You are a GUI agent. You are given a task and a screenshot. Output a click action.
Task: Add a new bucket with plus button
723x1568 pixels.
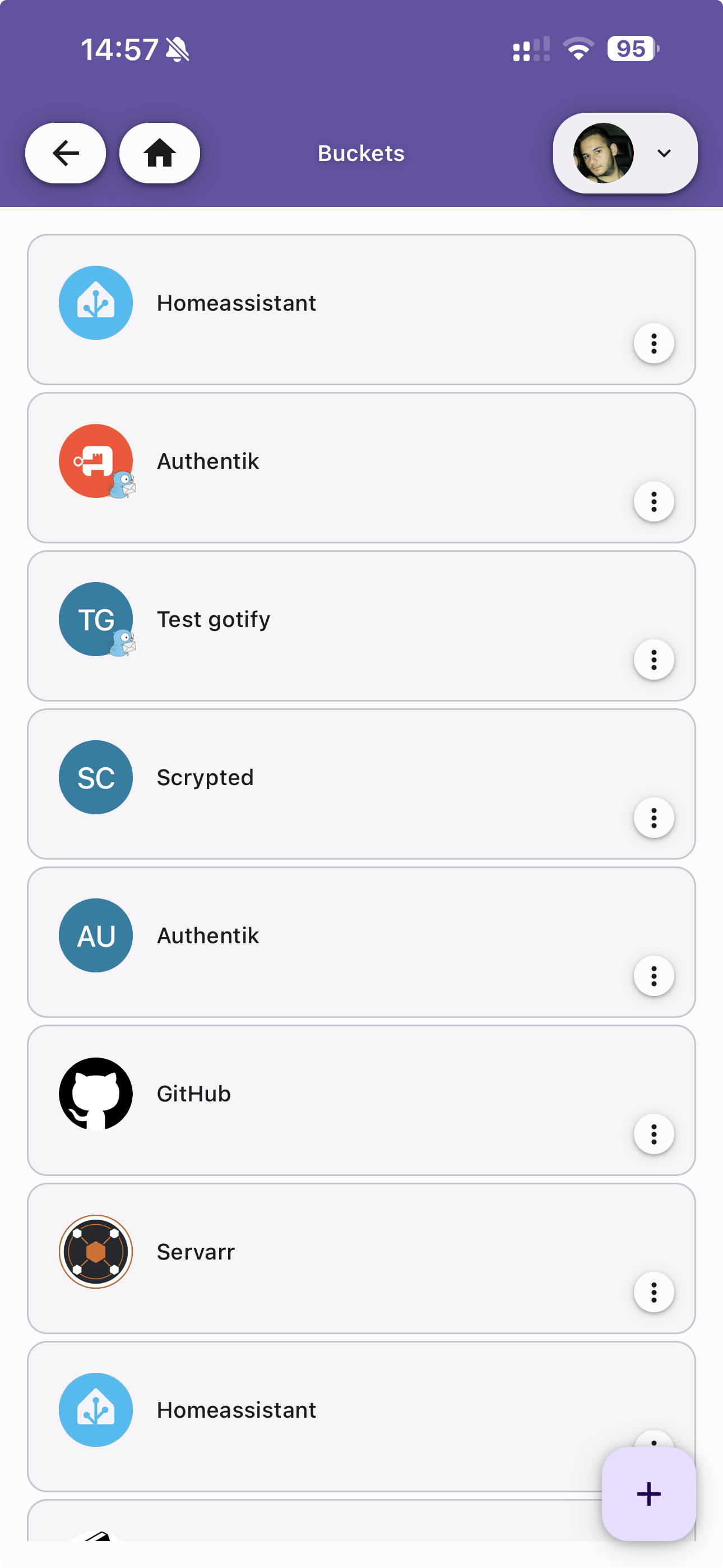pos(648,1493)
